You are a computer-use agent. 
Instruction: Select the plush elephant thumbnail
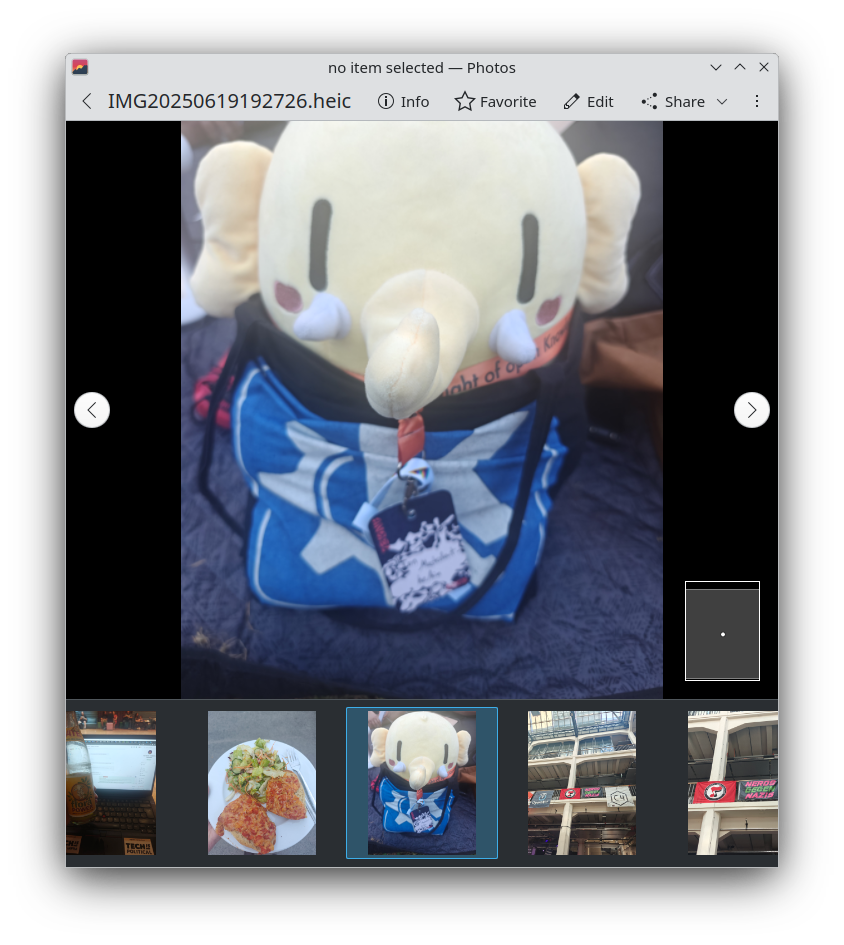pyautogui.click(x=421, y=782)
